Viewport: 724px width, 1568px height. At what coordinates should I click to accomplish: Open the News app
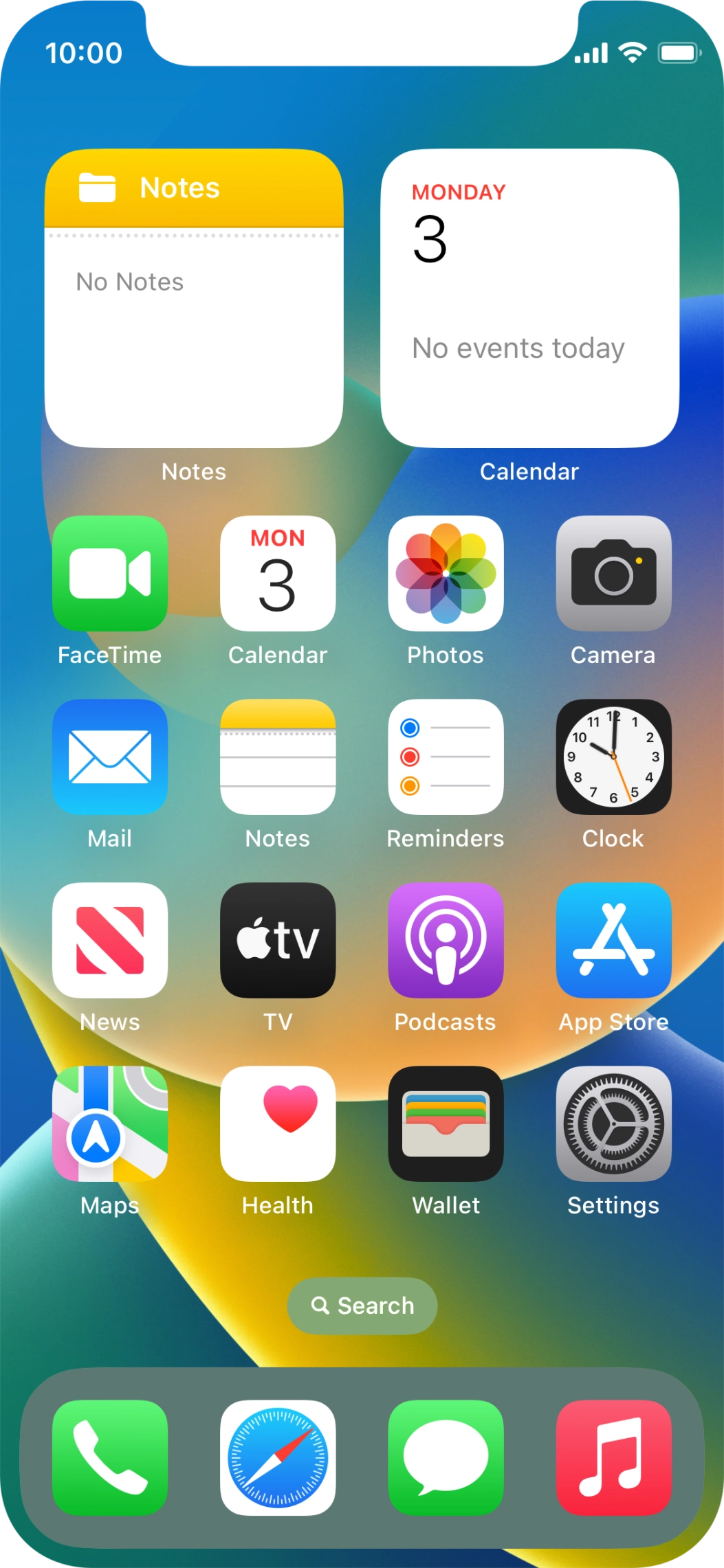110,940
